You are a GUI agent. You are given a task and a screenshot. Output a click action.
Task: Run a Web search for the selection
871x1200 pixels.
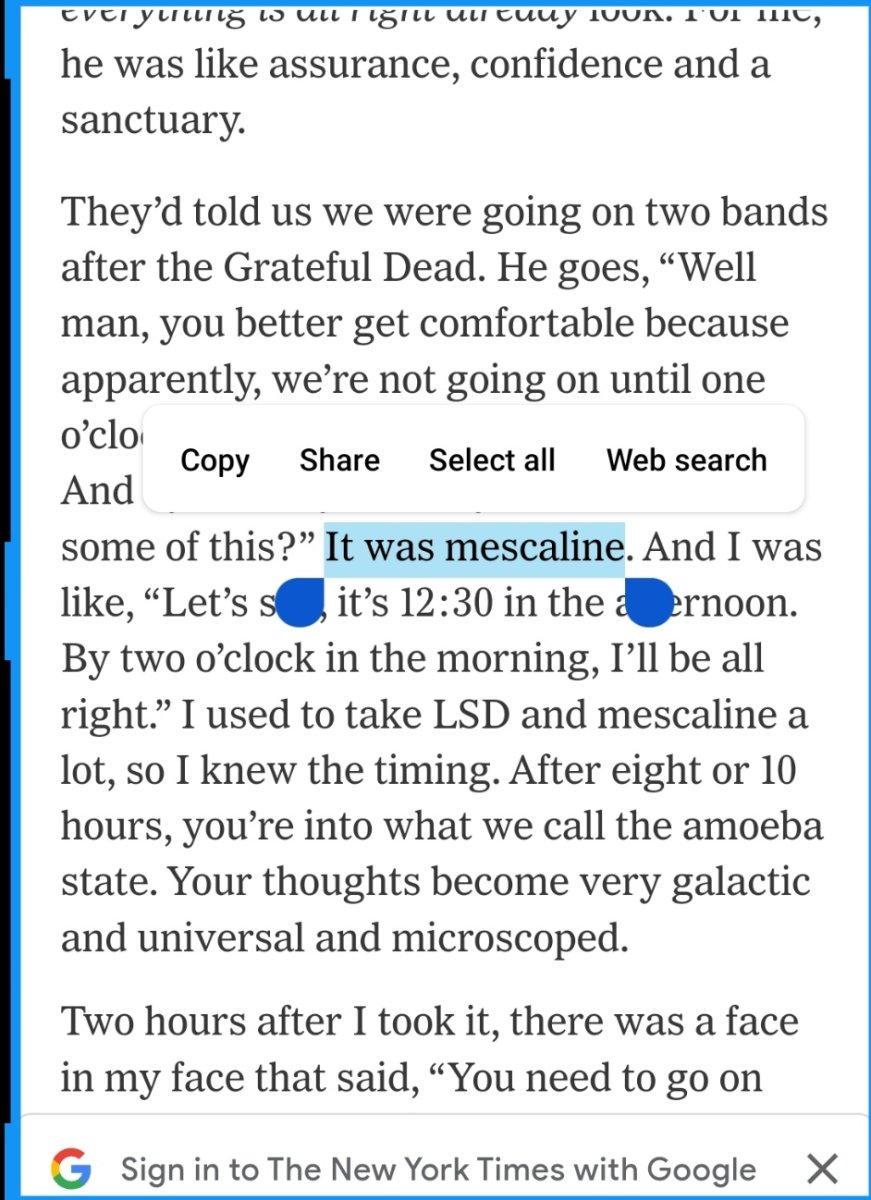(x=686, y=460)
